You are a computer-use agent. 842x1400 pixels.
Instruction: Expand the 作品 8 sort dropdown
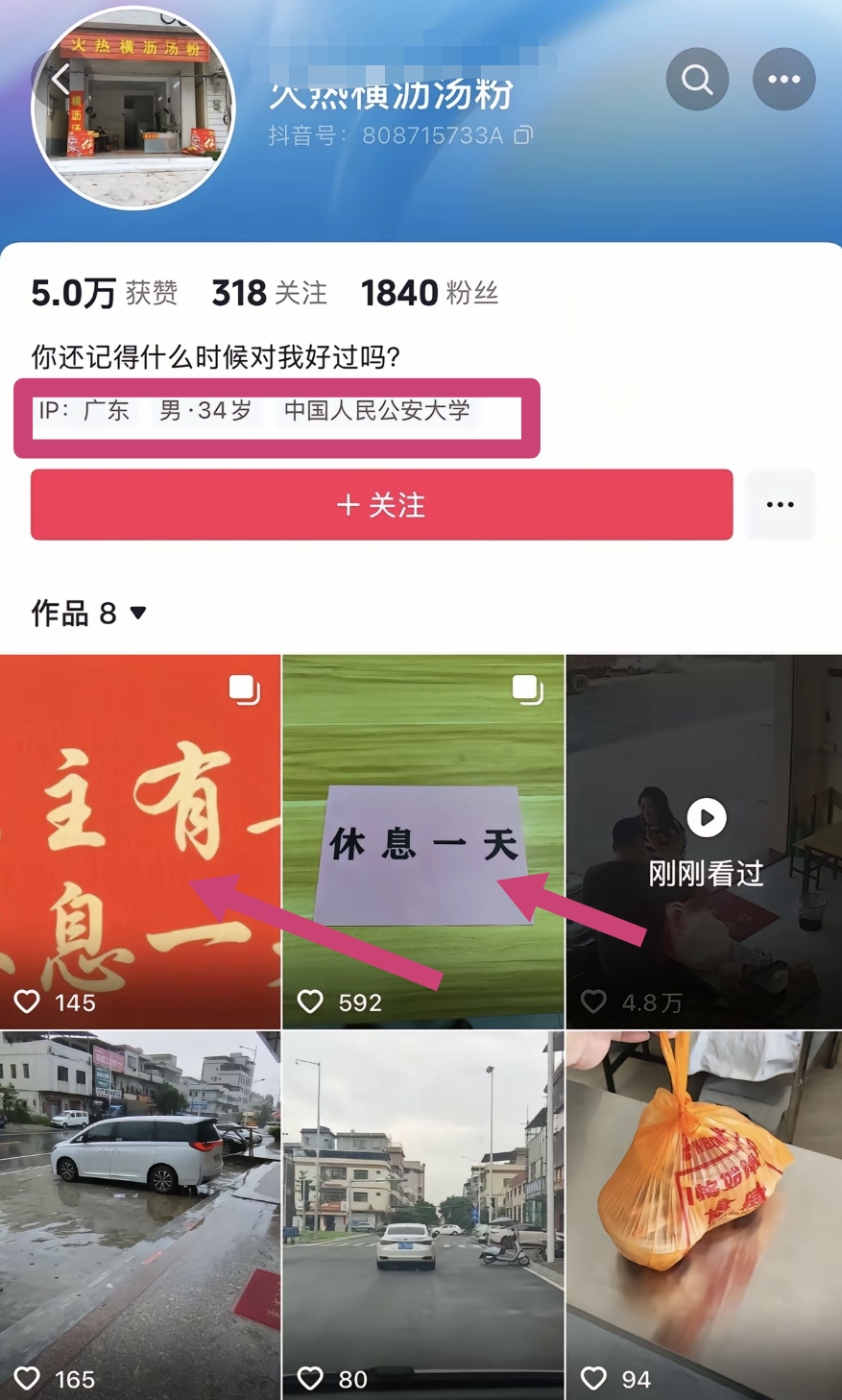137,613
